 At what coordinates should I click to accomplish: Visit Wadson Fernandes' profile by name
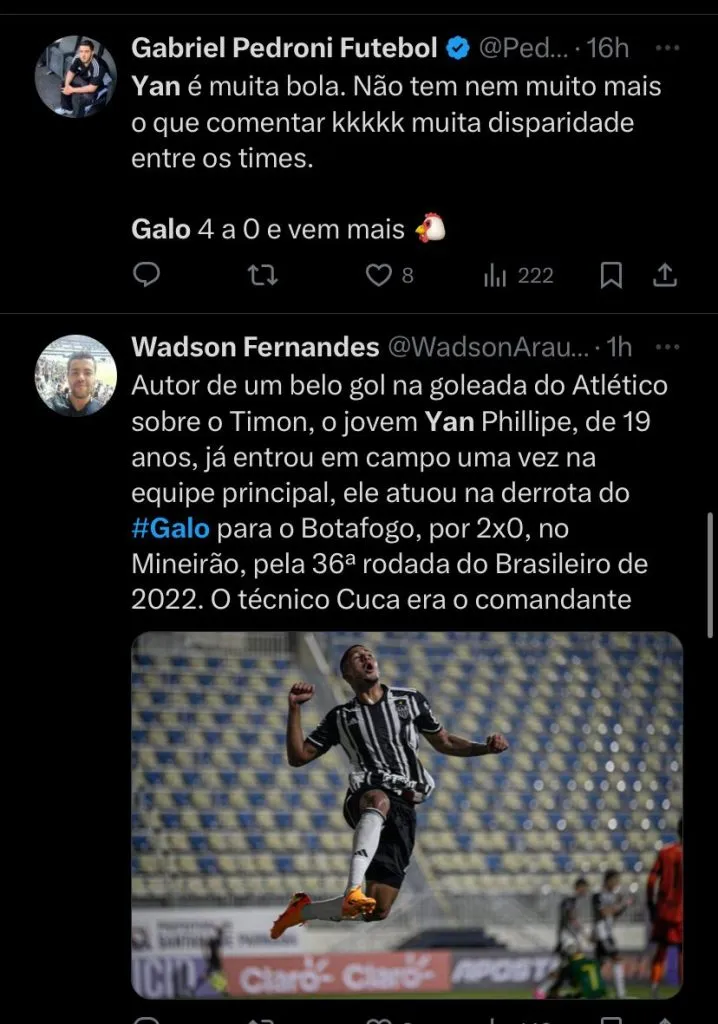255,347
